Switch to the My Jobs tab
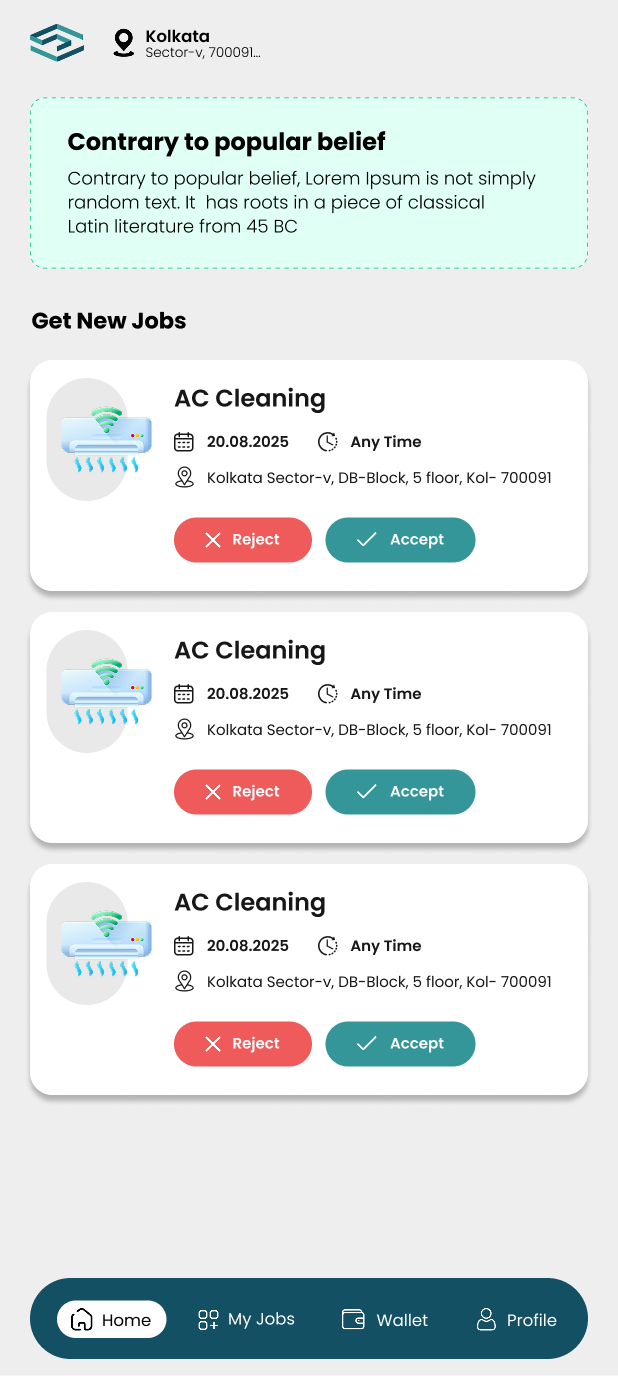This screenshot has width=618, height=1376. 246,1319
